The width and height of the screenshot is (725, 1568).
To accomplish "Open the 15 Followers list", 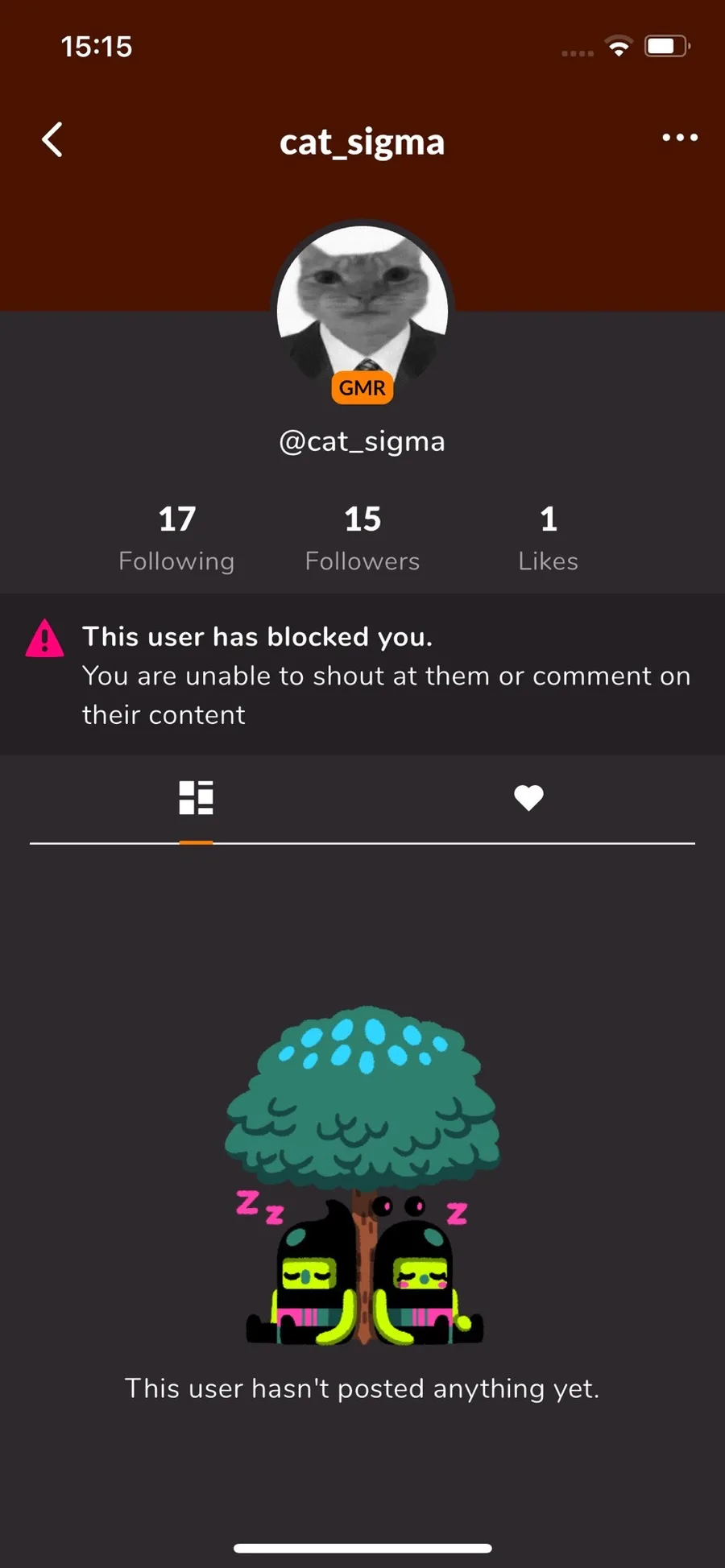I will click(362, 538).
